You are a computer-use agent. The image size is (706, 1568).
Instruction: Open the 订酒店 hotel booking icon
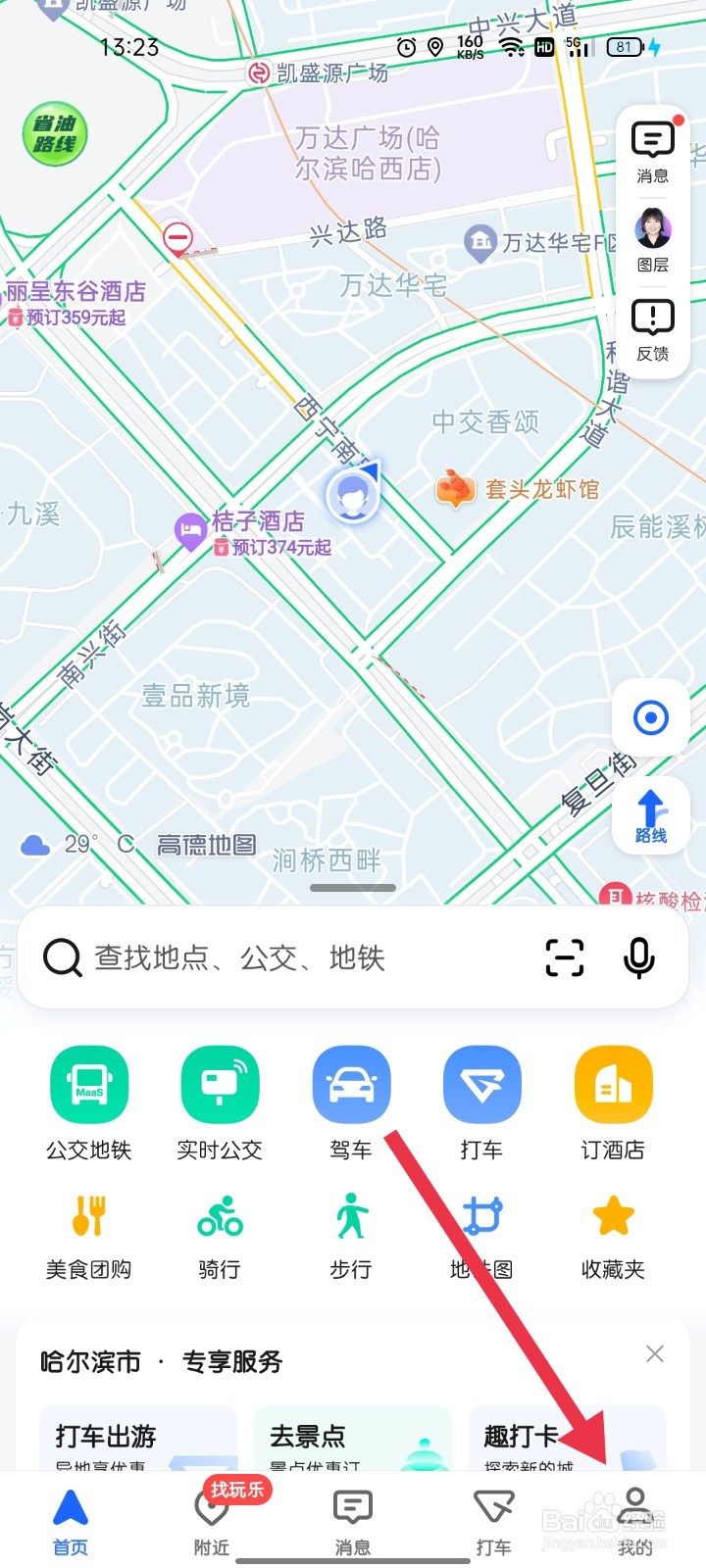click(x=613, y=1083)
